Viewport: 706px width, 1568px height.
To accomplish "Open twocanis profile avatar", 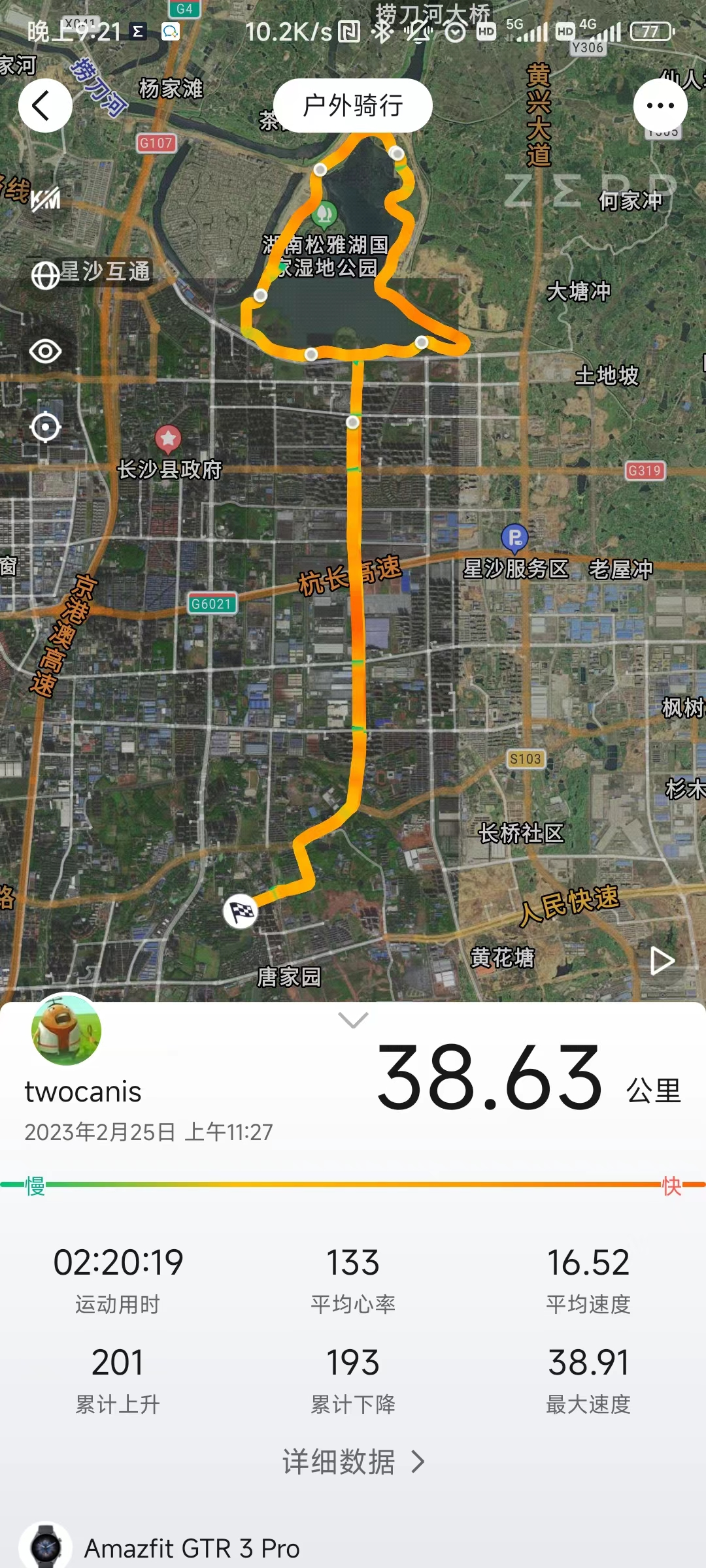I will point(66,1030).
